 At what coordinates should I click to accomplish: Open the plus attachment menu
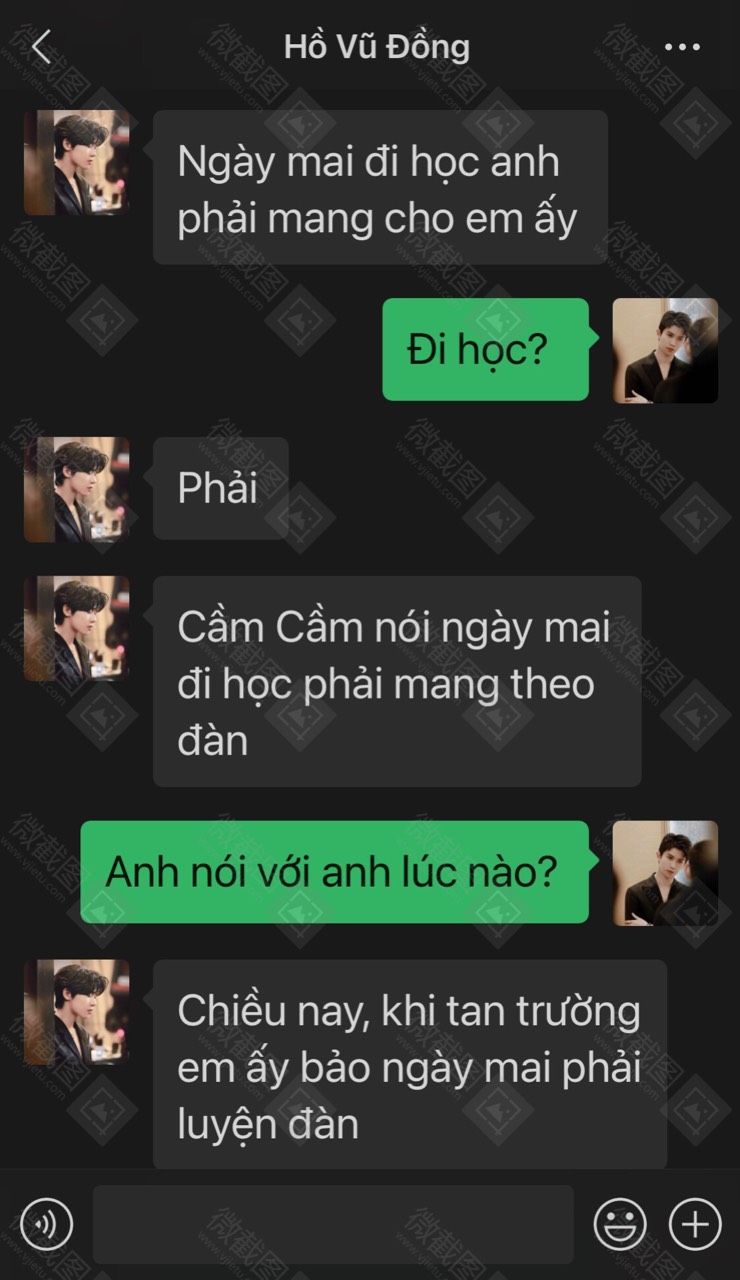click(x=695, y=1224)
